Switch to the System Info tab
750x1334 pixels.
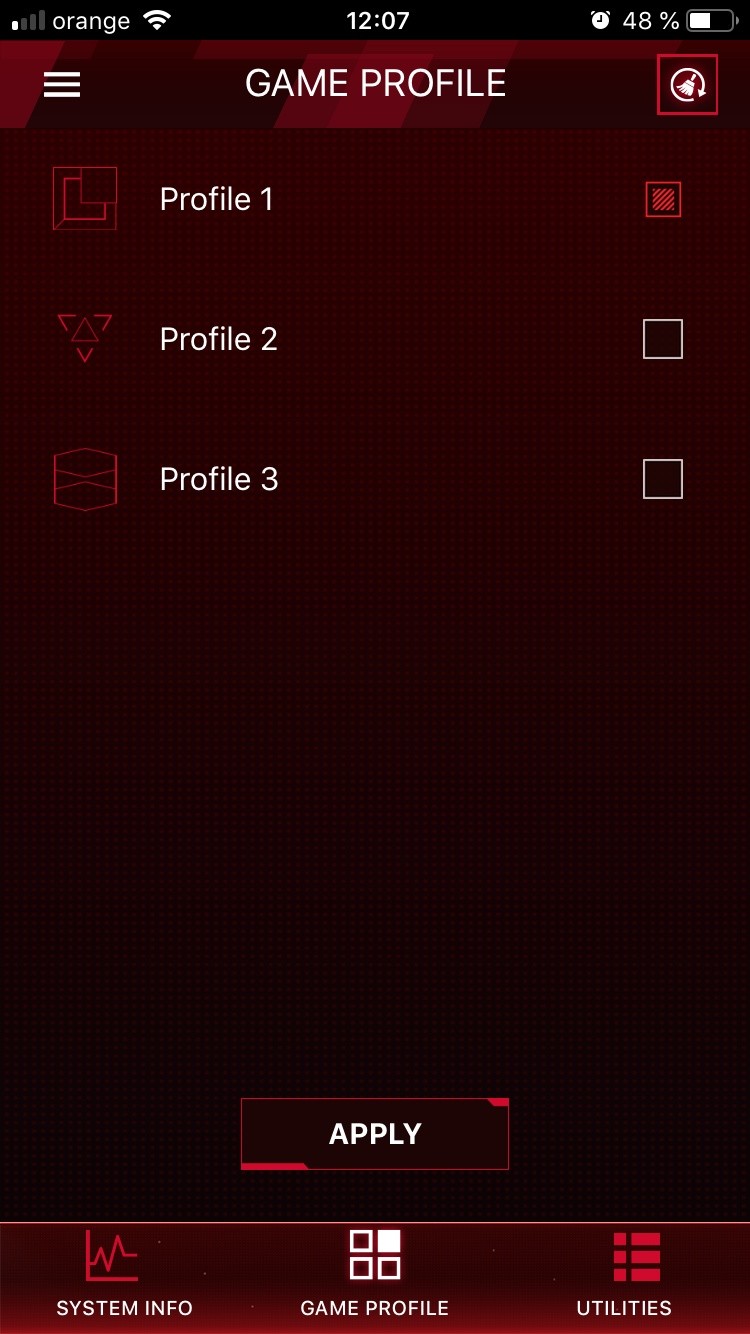point(125,1277)
